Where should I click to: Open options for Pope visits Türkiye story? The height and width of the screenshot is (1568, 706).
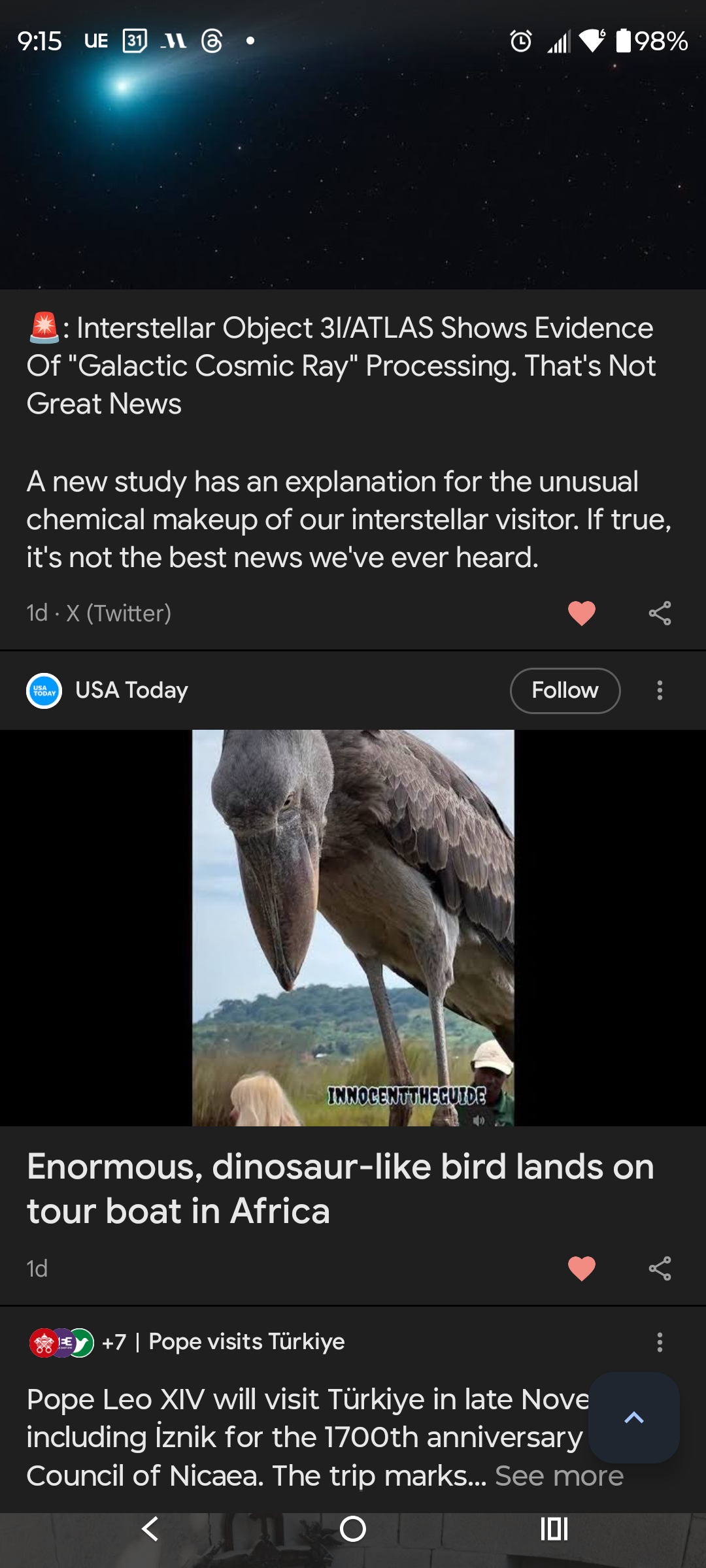point(660,1342)
